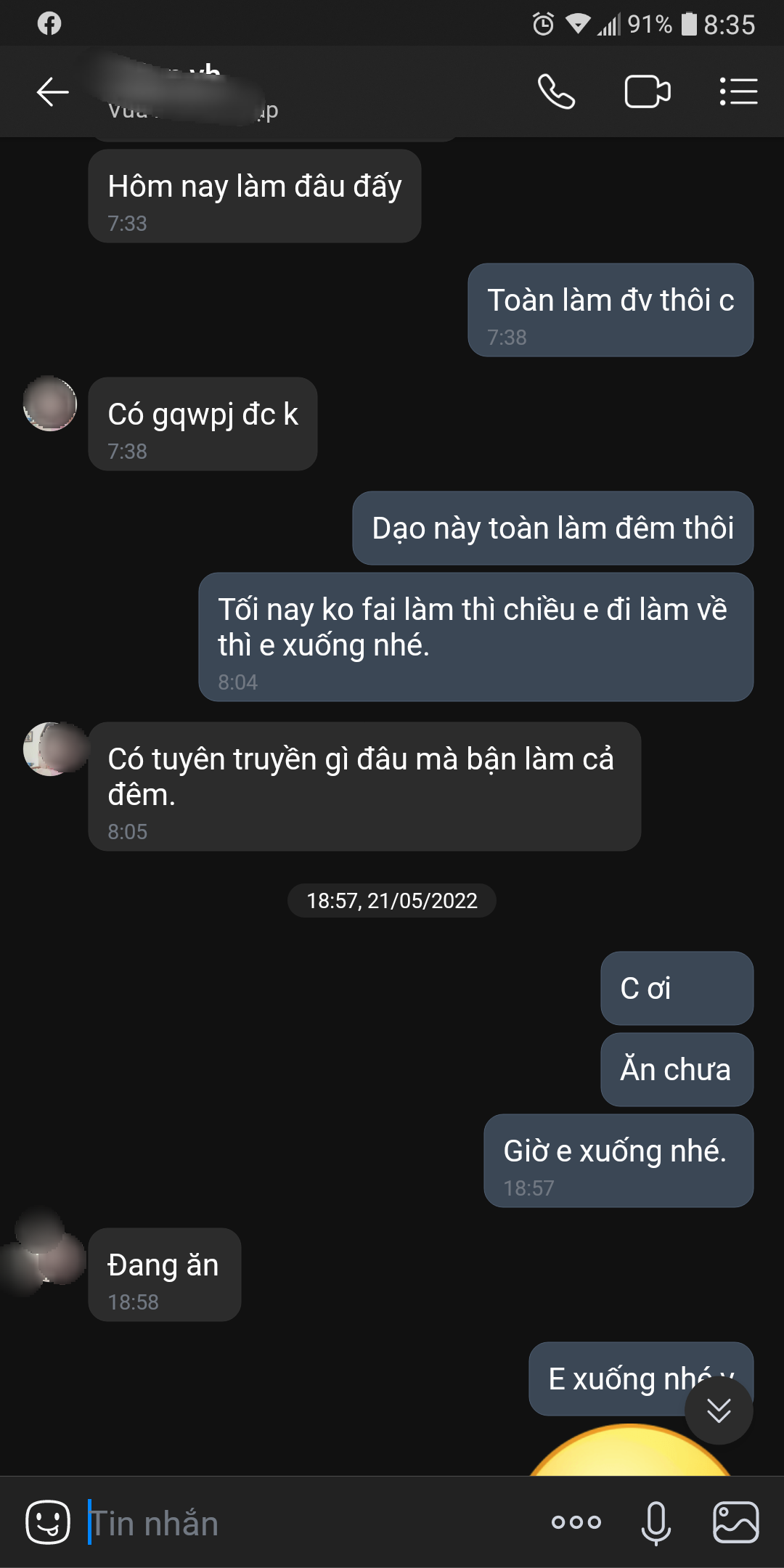The height and width of the screenshot is (1568, 784).
Task: Record a voice message
Action: (x=656, y=1522)
